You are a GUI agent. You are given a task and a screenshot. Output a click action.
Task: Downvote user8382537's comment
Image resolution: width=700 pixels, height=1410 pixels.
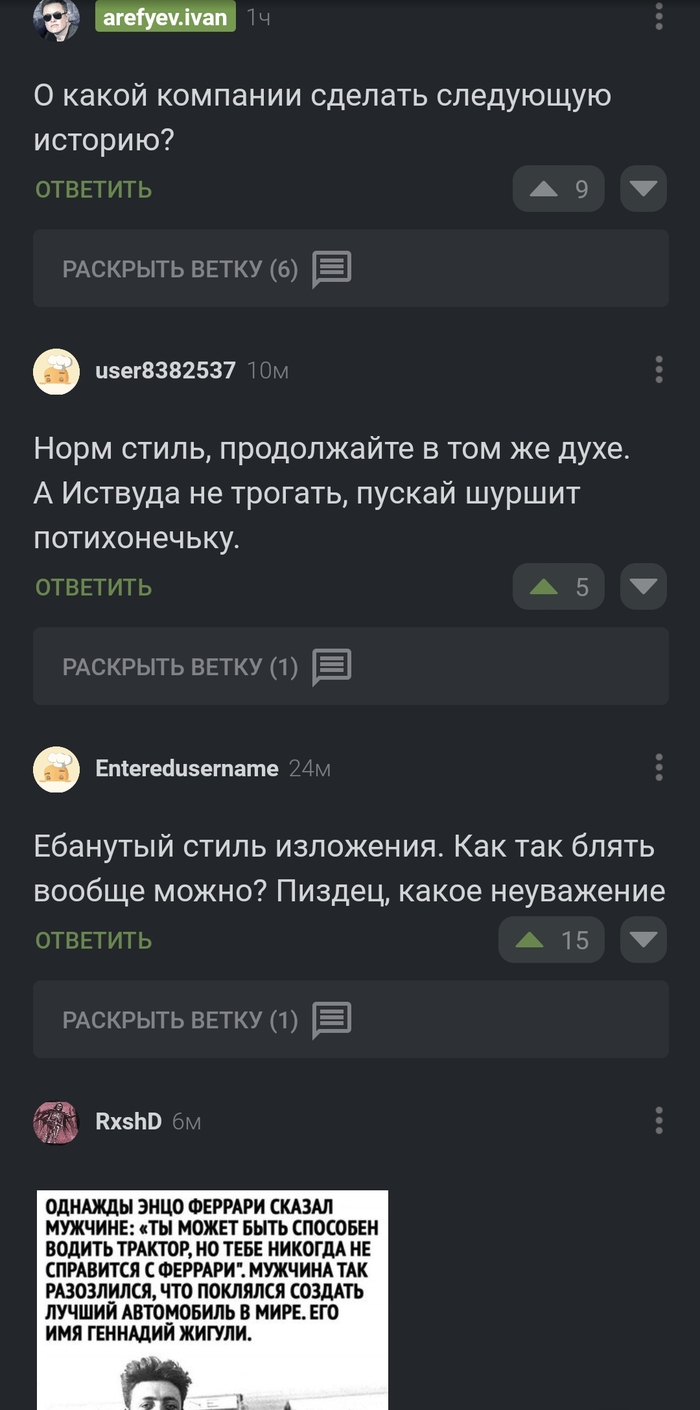643,587
